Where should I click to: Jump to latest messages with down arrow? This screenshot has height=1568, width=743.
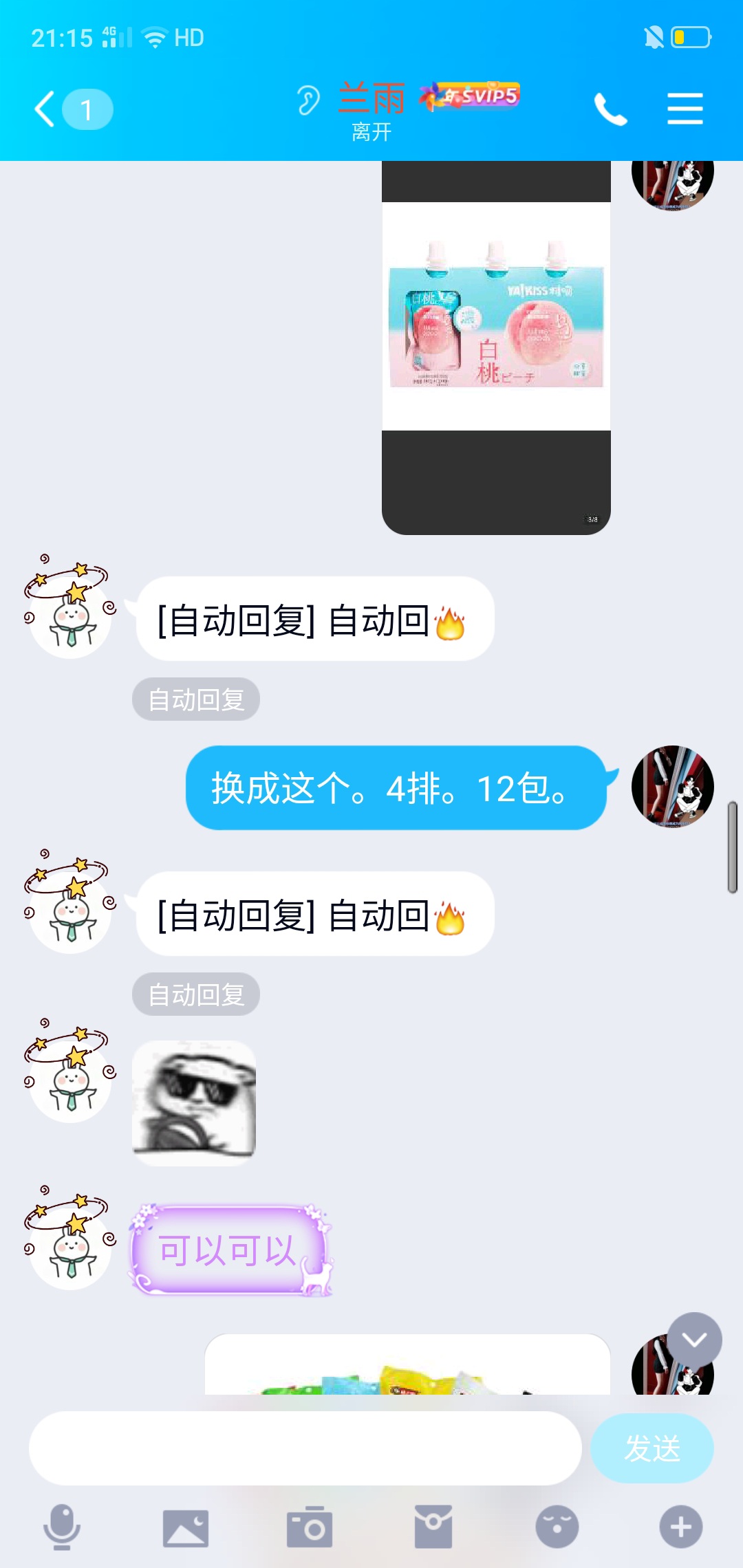pos(694,1340)
